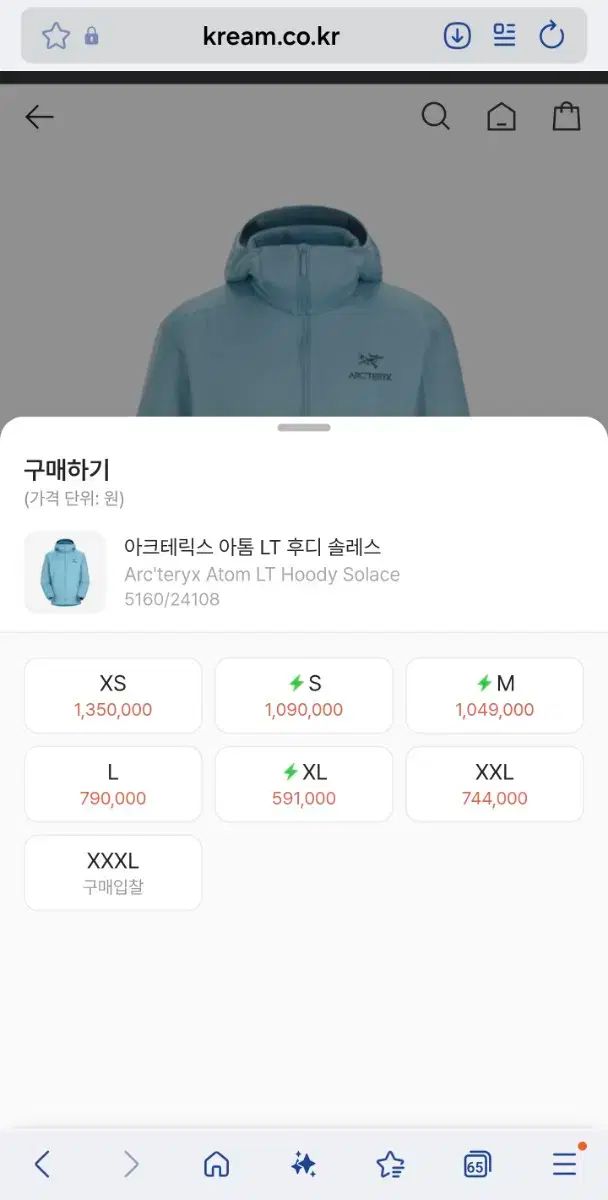Choose size S priced 1,090,000
The height and width of the screenshot is (1200, 608).
tap(304, 696)
